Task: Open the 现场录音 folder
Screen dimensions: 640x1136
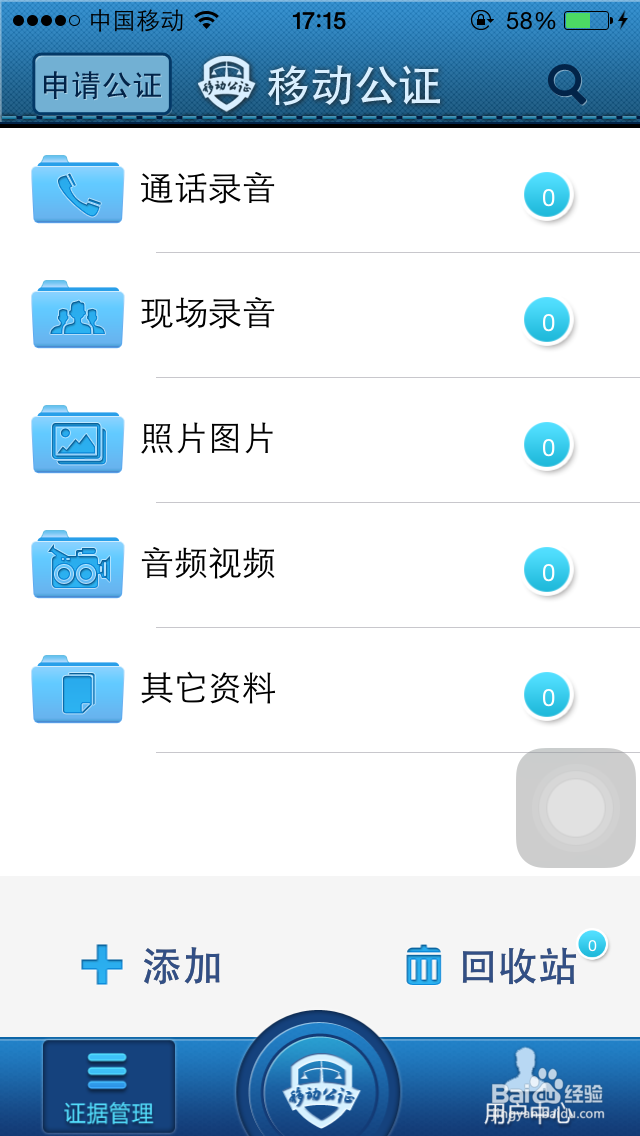Action: (208, 315)
